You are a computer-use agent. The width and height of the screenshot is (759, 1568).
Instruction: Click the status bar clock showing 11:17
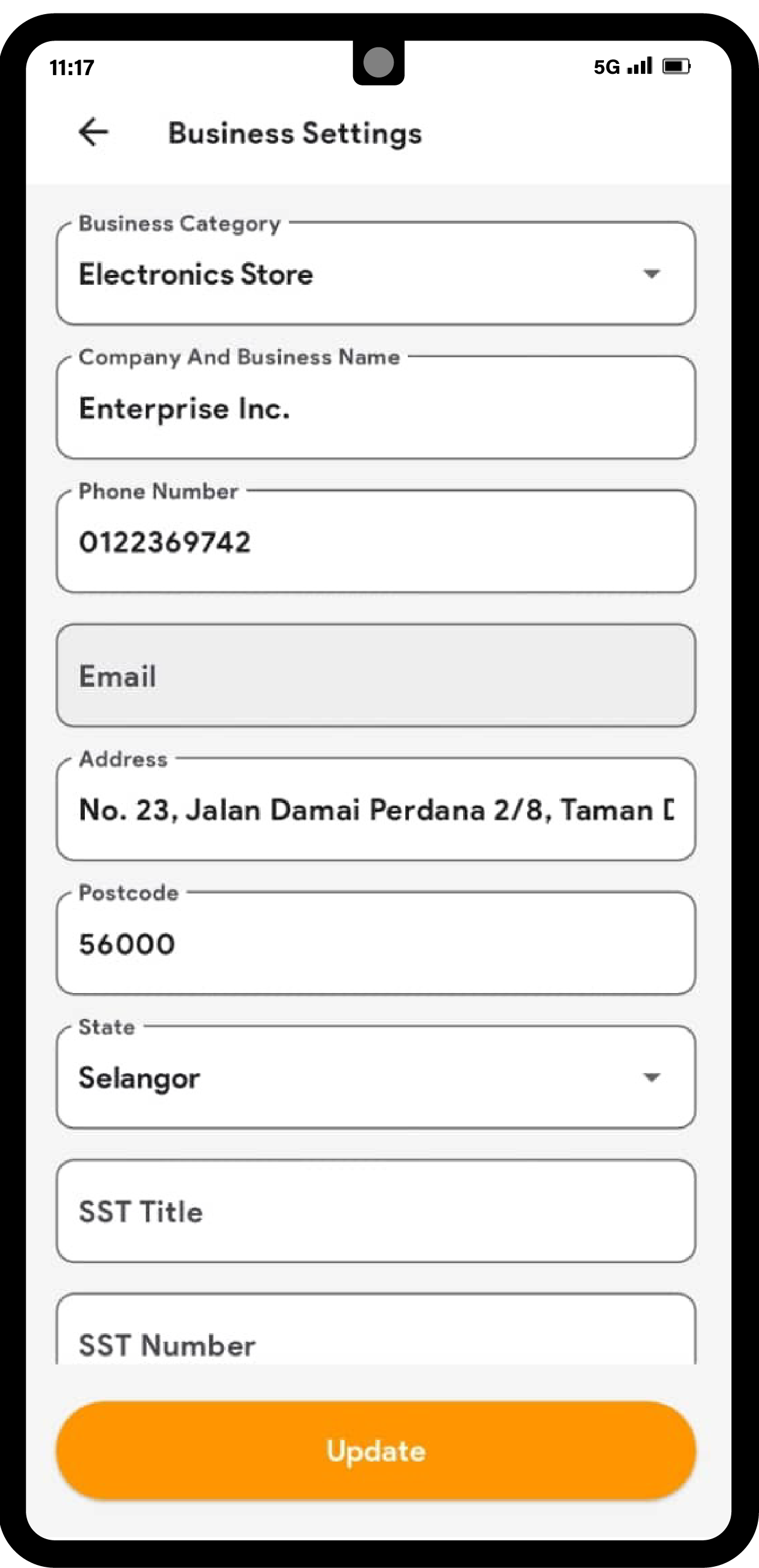[x=71, y=68]
